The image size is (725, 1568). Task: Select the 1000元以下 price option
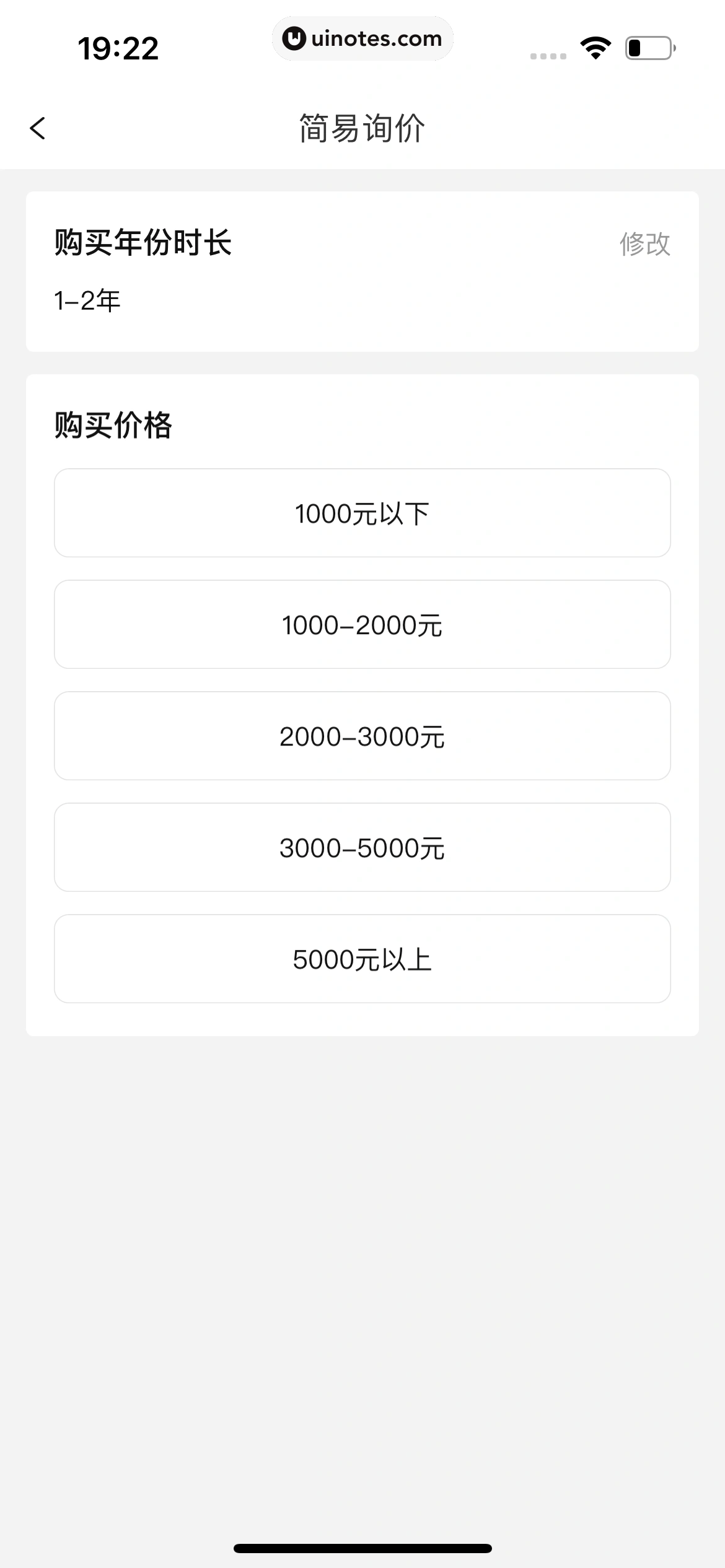coord(362,513)
